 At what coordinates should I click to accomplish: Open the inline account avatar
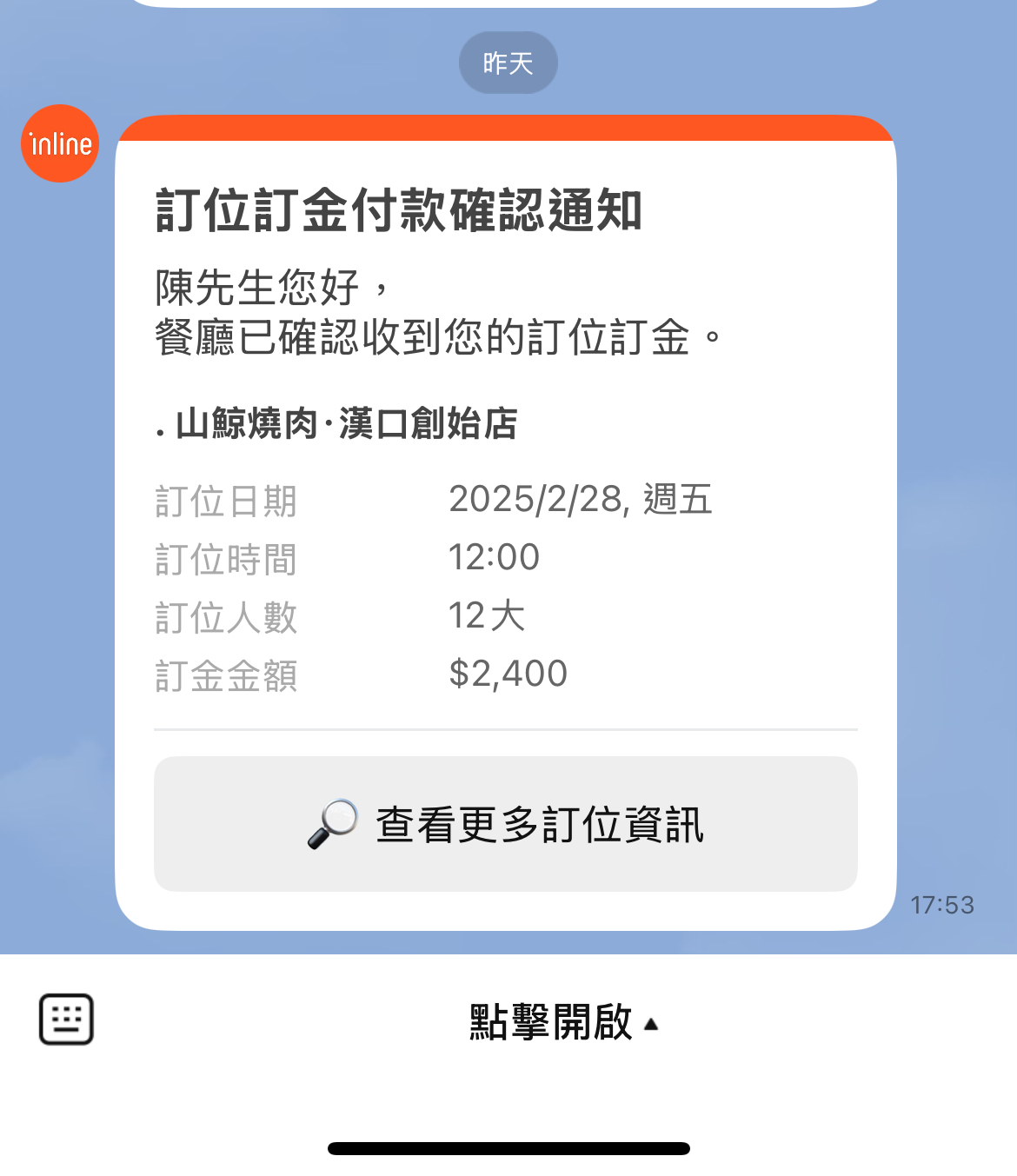[x=60, y=143]
